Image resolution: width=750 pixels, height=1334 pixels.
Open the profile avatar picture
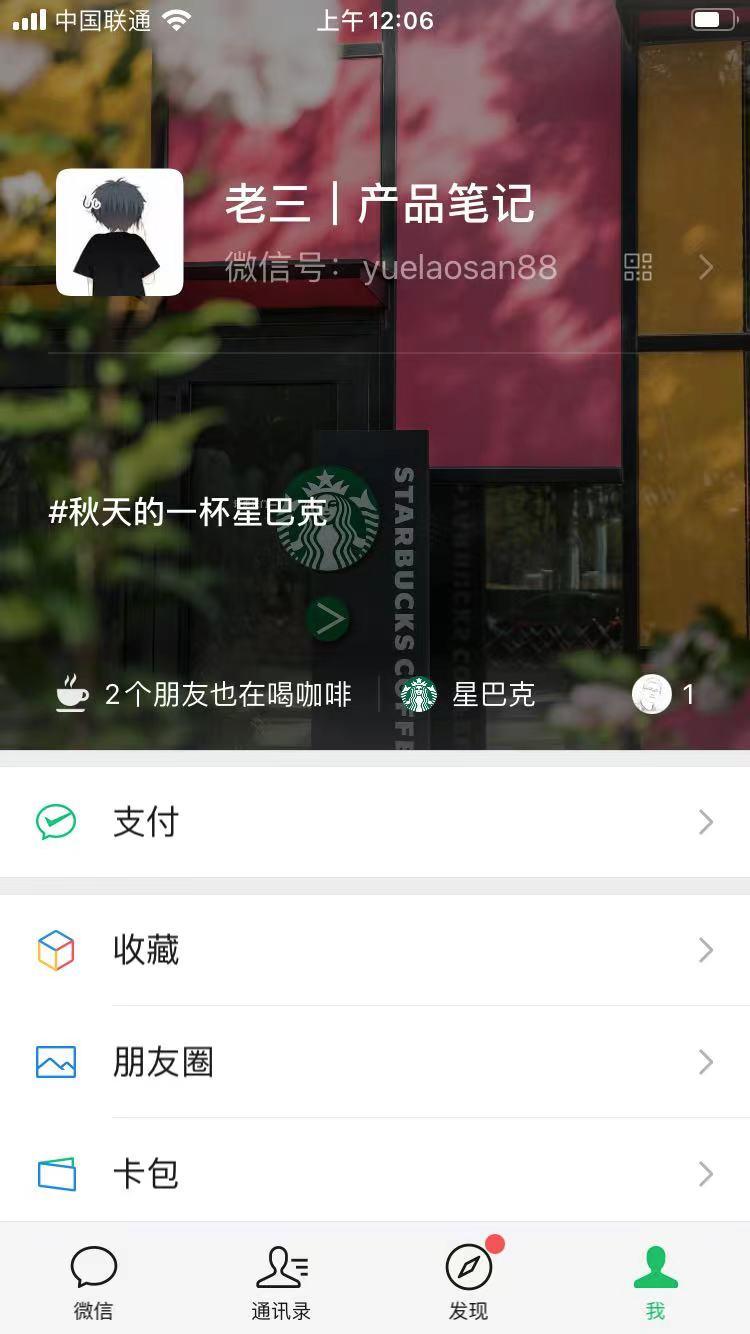(x=120, y=232)
